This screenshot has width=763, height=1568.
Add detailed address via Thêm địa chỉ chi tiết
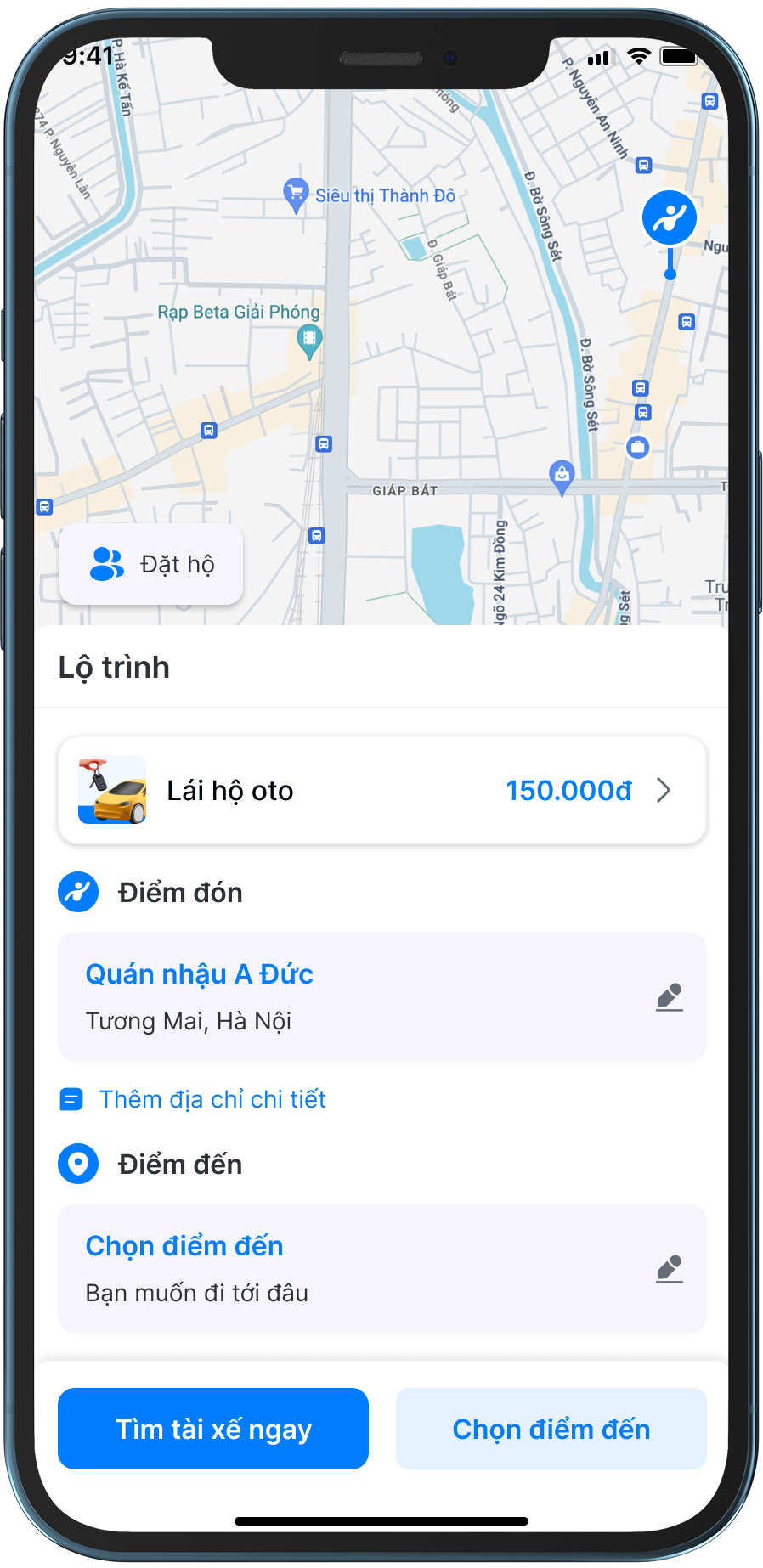(212, 1099)
